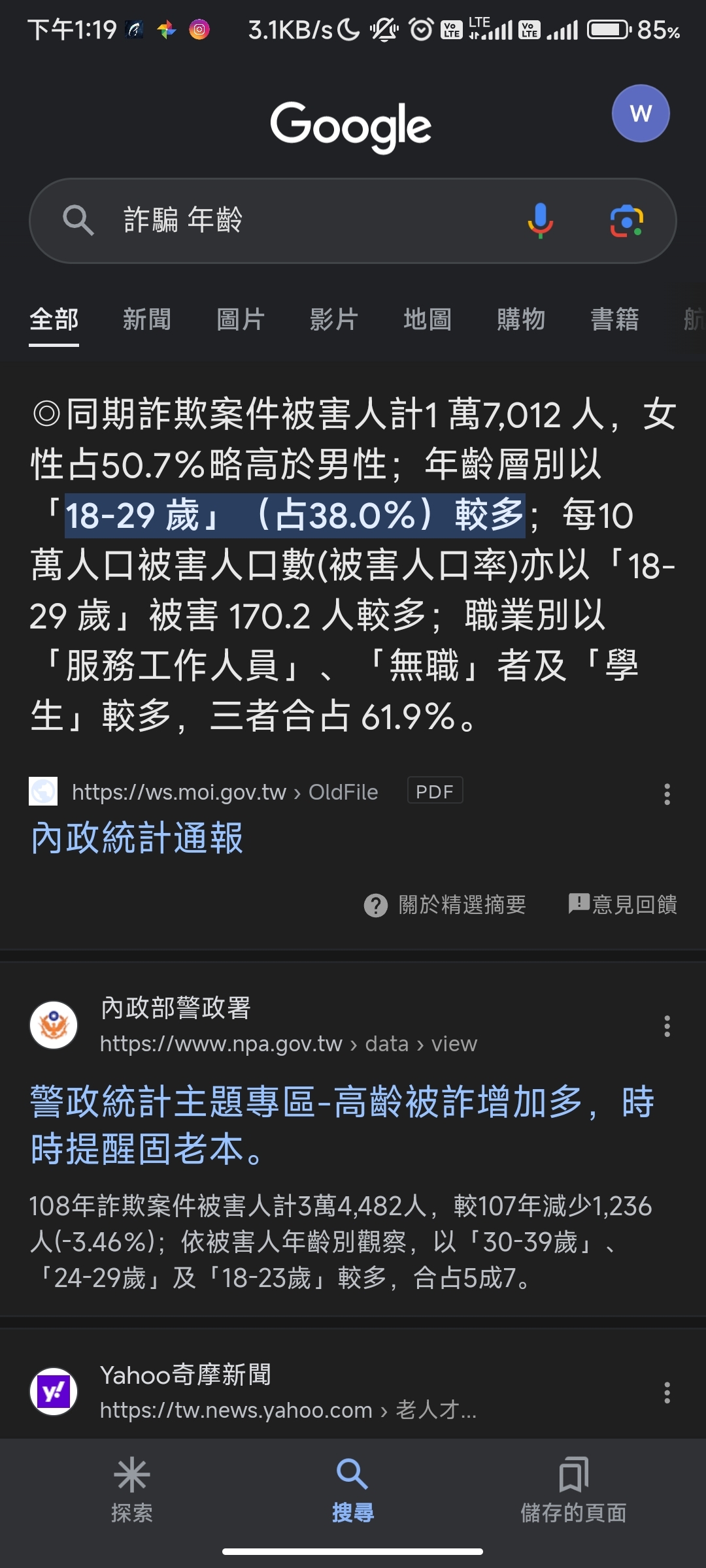
Task: Open overflow menu for 內政部警政署 result
Action: (667, 1026)
